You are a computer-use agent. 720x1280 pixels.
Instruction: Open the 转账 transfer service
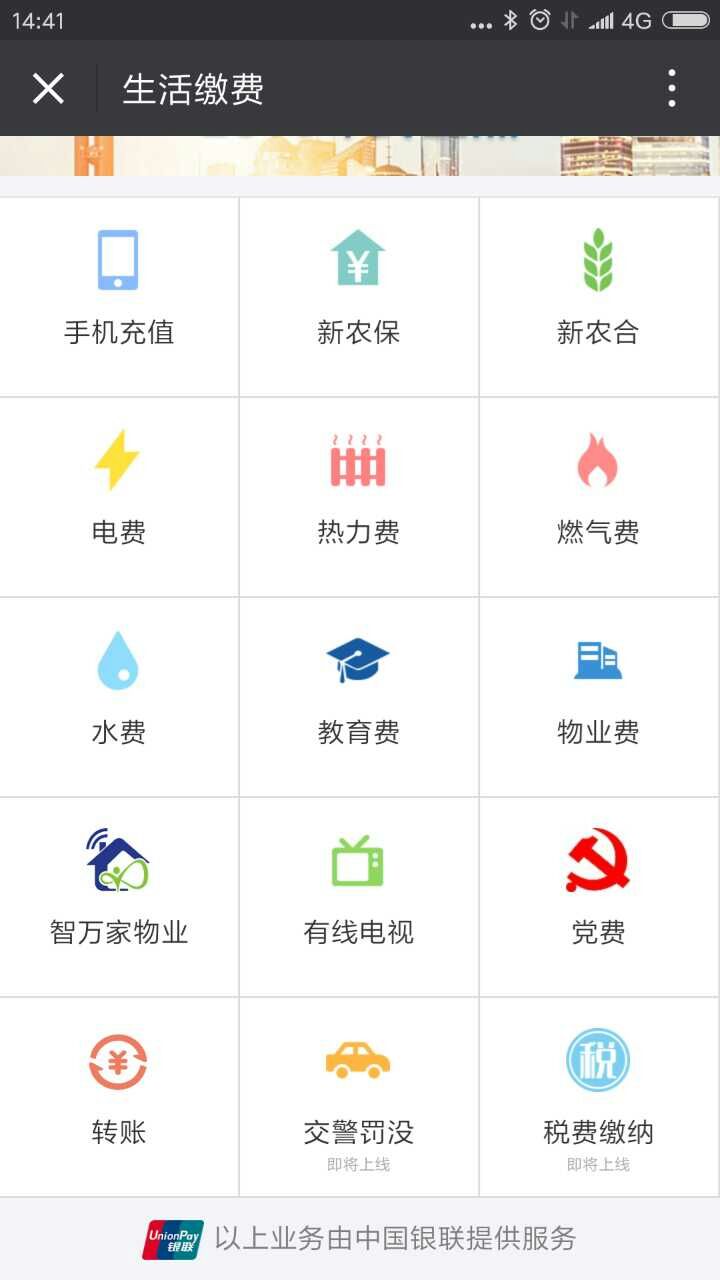pyautogui.click(x=119, y=1096)
